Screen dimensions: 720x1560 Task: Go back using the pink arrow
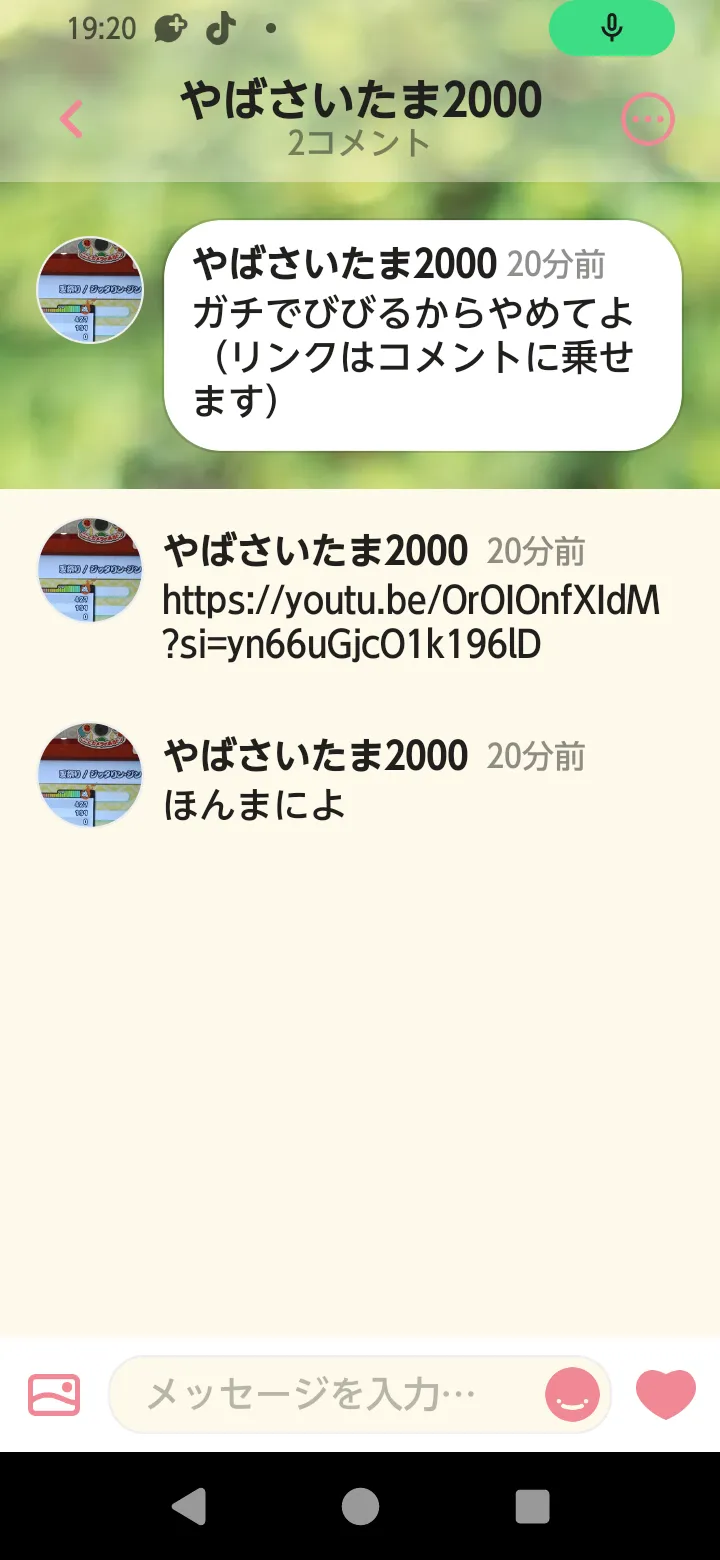pos(70,120)
